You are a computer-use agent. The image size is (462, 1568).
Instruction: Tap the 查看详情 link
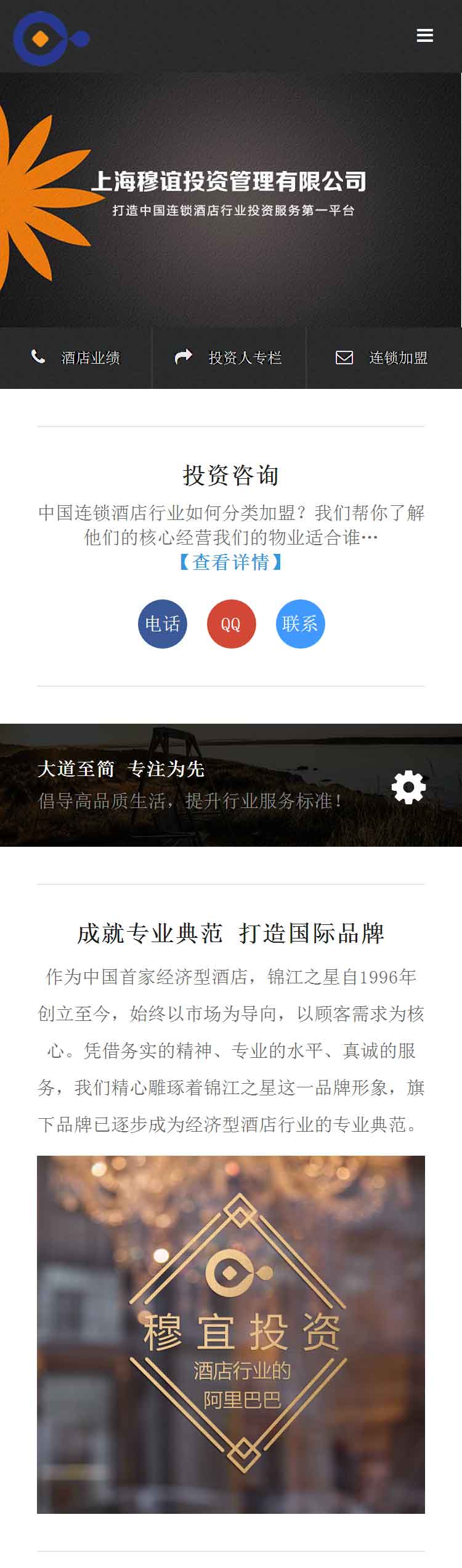[230, 562]
